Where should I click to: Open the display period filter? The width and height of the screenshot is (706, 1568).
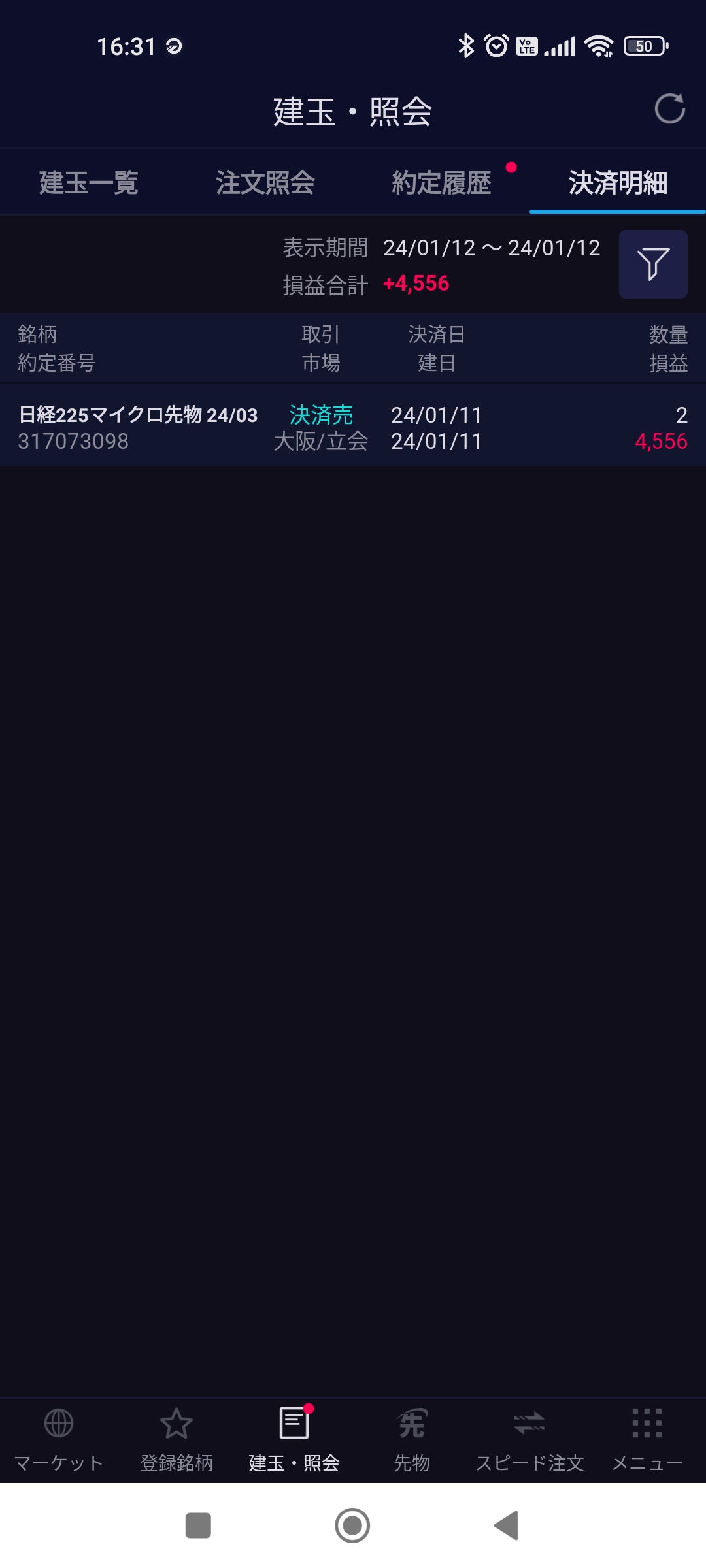pyautogui.click(x=652, y=264)
